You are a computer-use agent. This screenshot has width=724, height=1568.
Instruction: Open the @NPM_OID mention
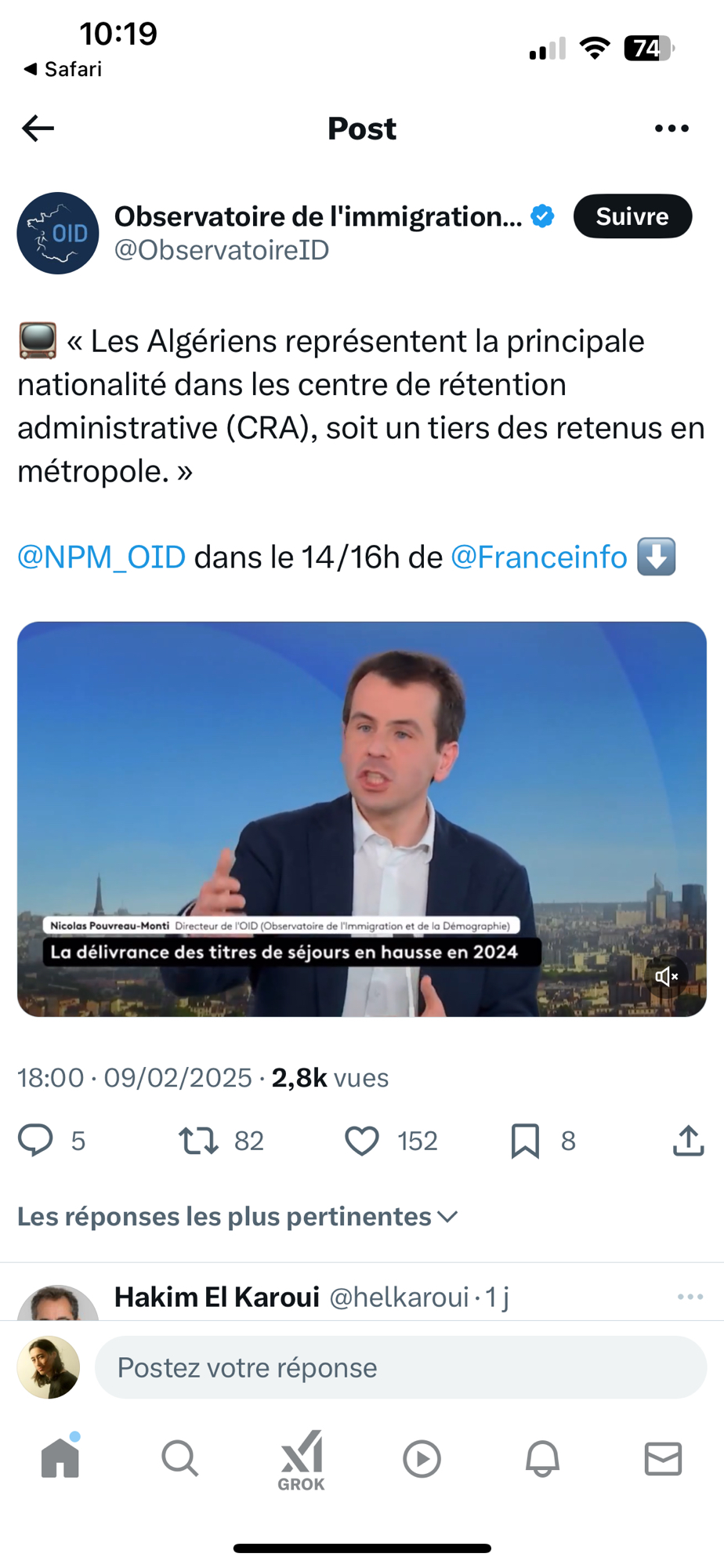(102, 557)
